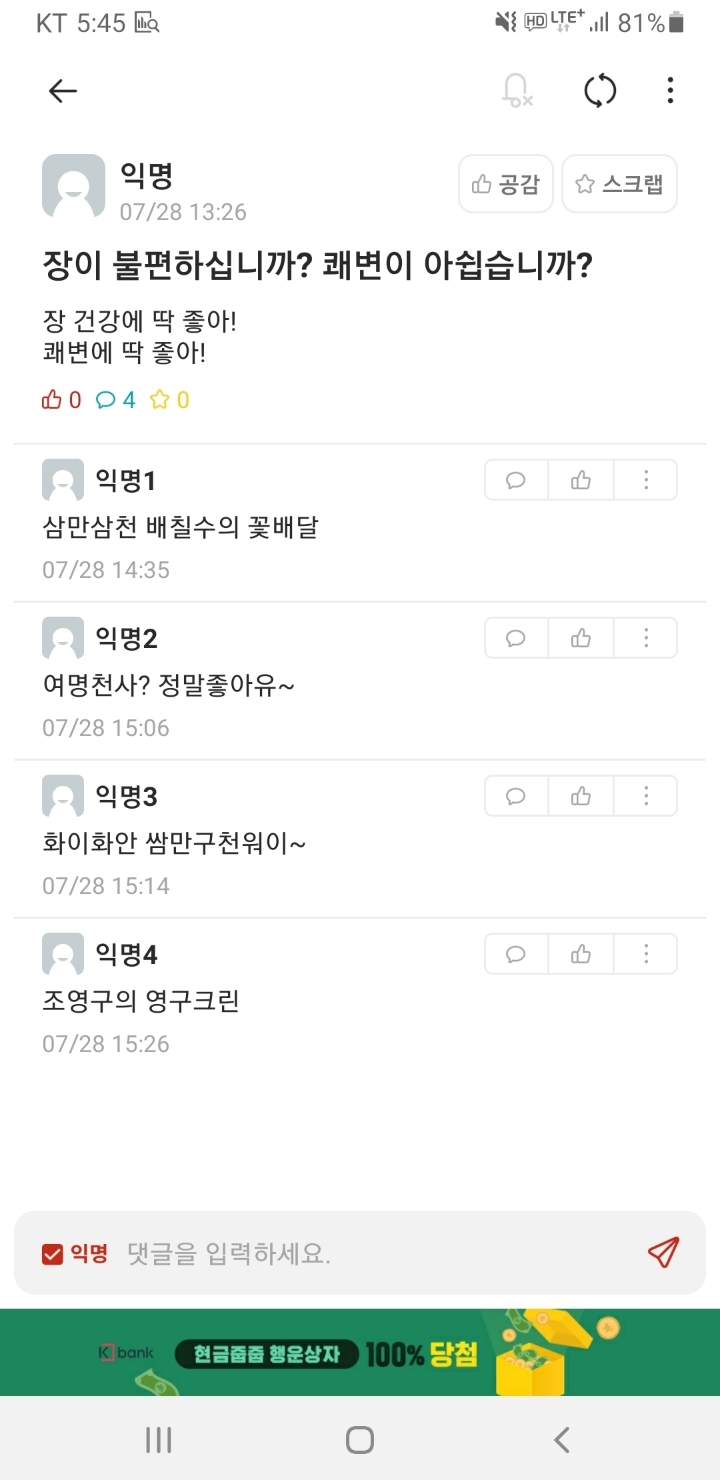Like 익명3's comment
This screenshot has width=720, height=1480.
click(x=580, y=796)
